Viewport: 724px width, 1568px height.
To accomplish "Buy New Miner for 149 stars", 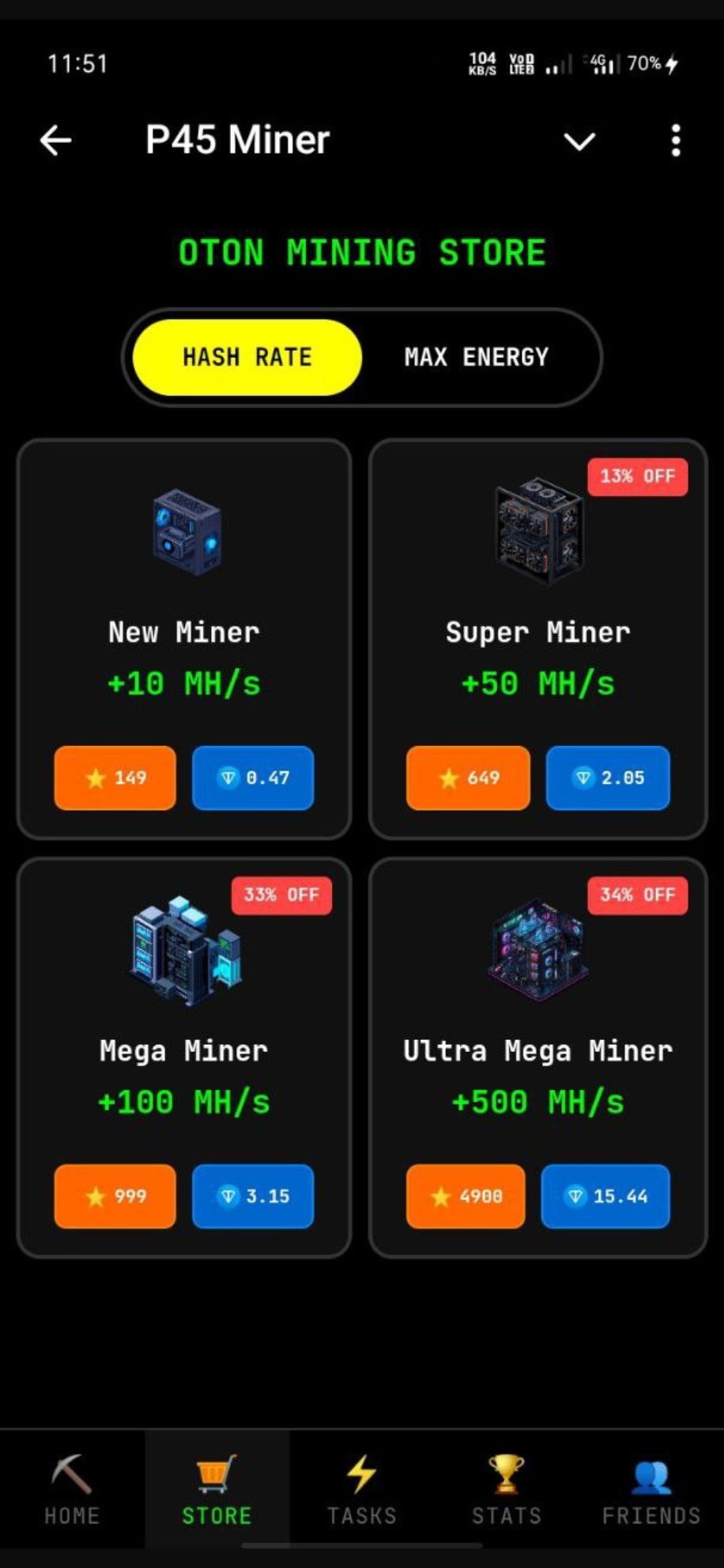I will pyautogui.click(x=115, y=778).
